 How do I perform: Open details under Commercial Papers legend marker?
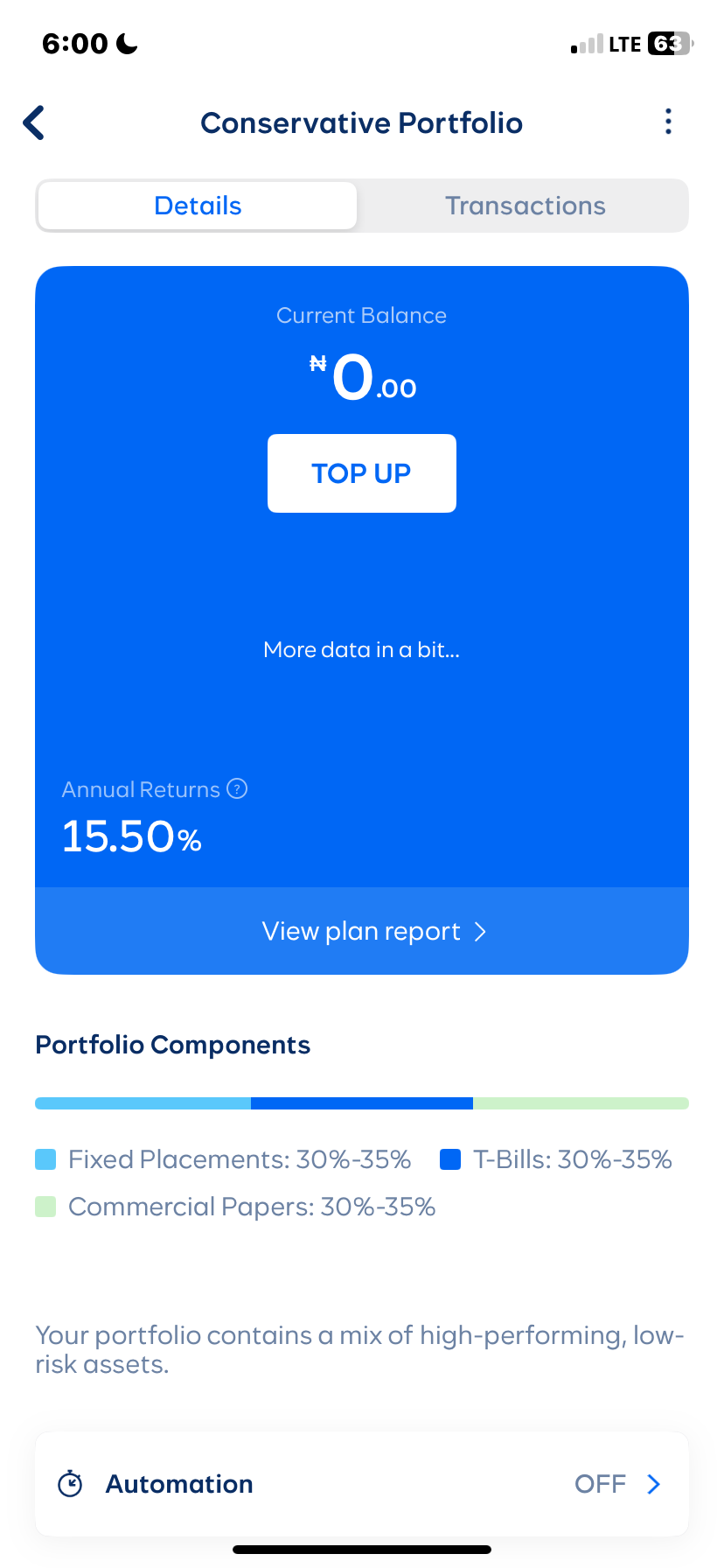pos(45,1206)
